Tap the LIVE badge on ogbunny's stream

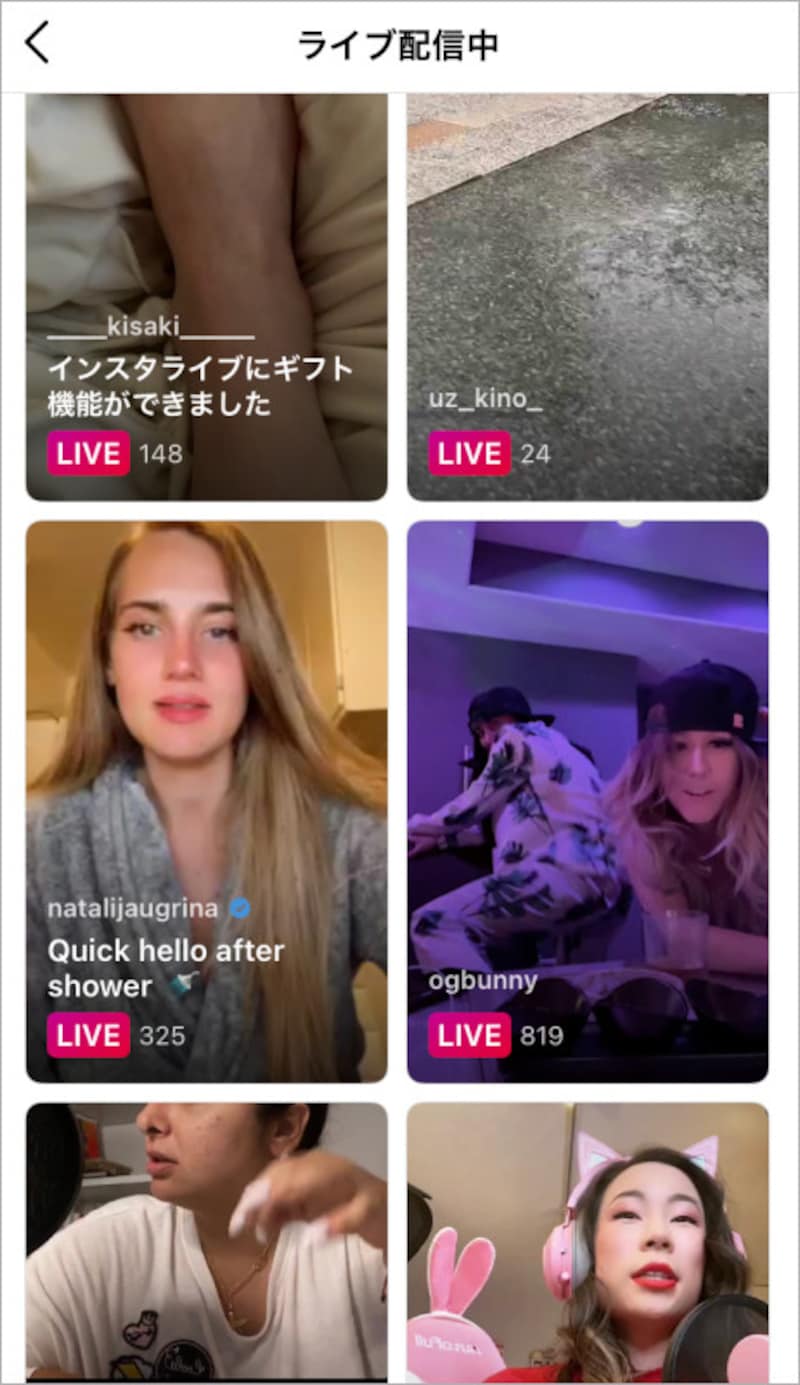(469, 1035)
